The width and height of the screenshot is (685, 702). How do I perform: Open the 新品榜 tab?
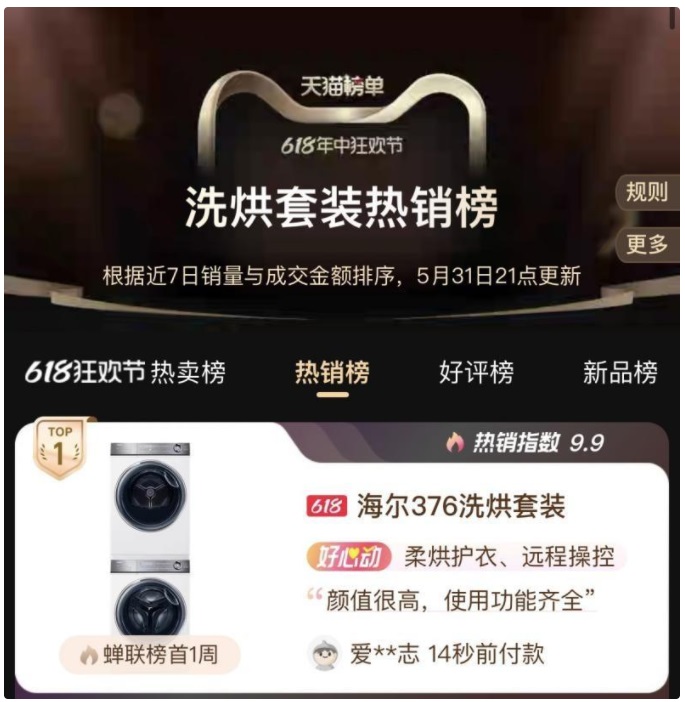point(620,373)
